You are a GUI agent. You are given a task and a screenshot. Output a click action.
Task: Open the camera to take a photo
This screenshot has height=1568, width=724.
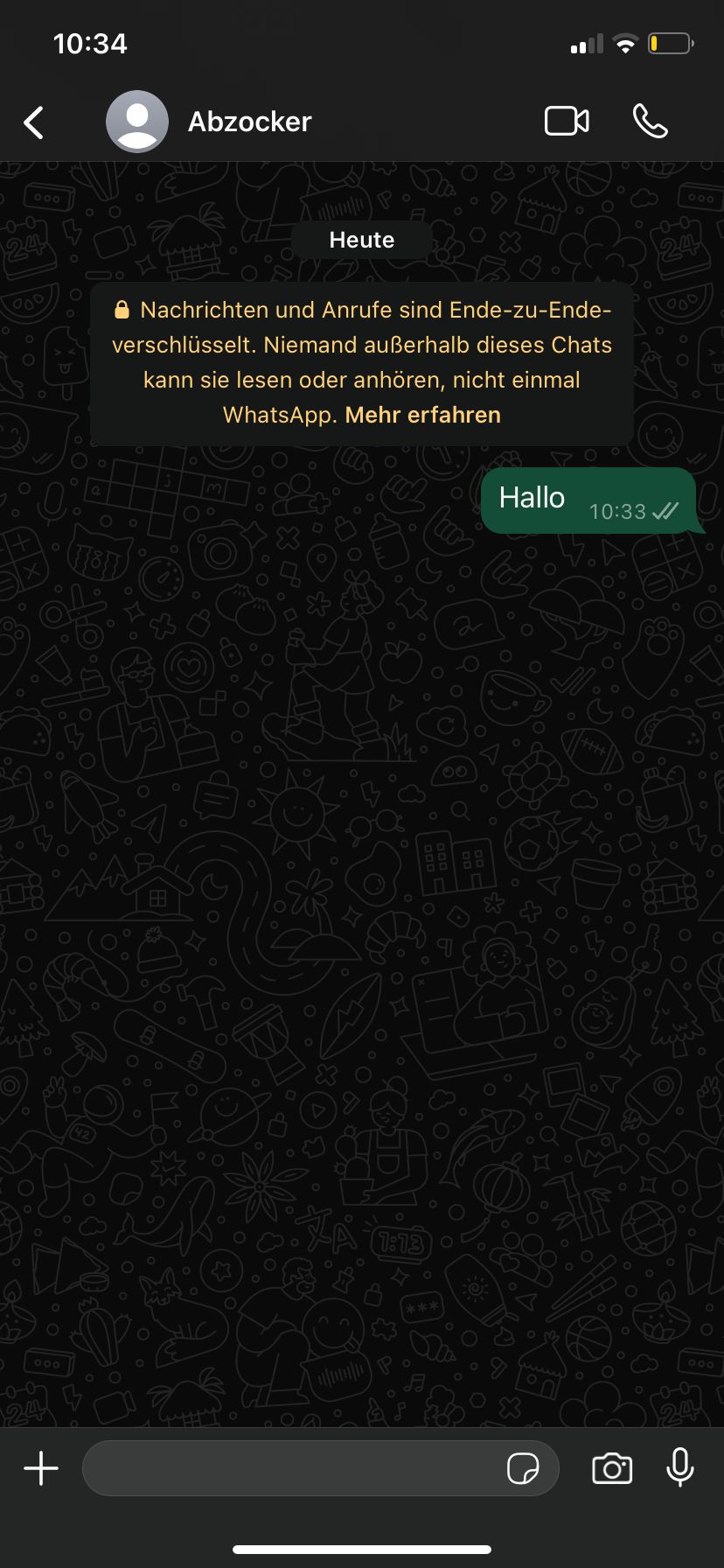pyautogui.click(x=612, y=1467)
